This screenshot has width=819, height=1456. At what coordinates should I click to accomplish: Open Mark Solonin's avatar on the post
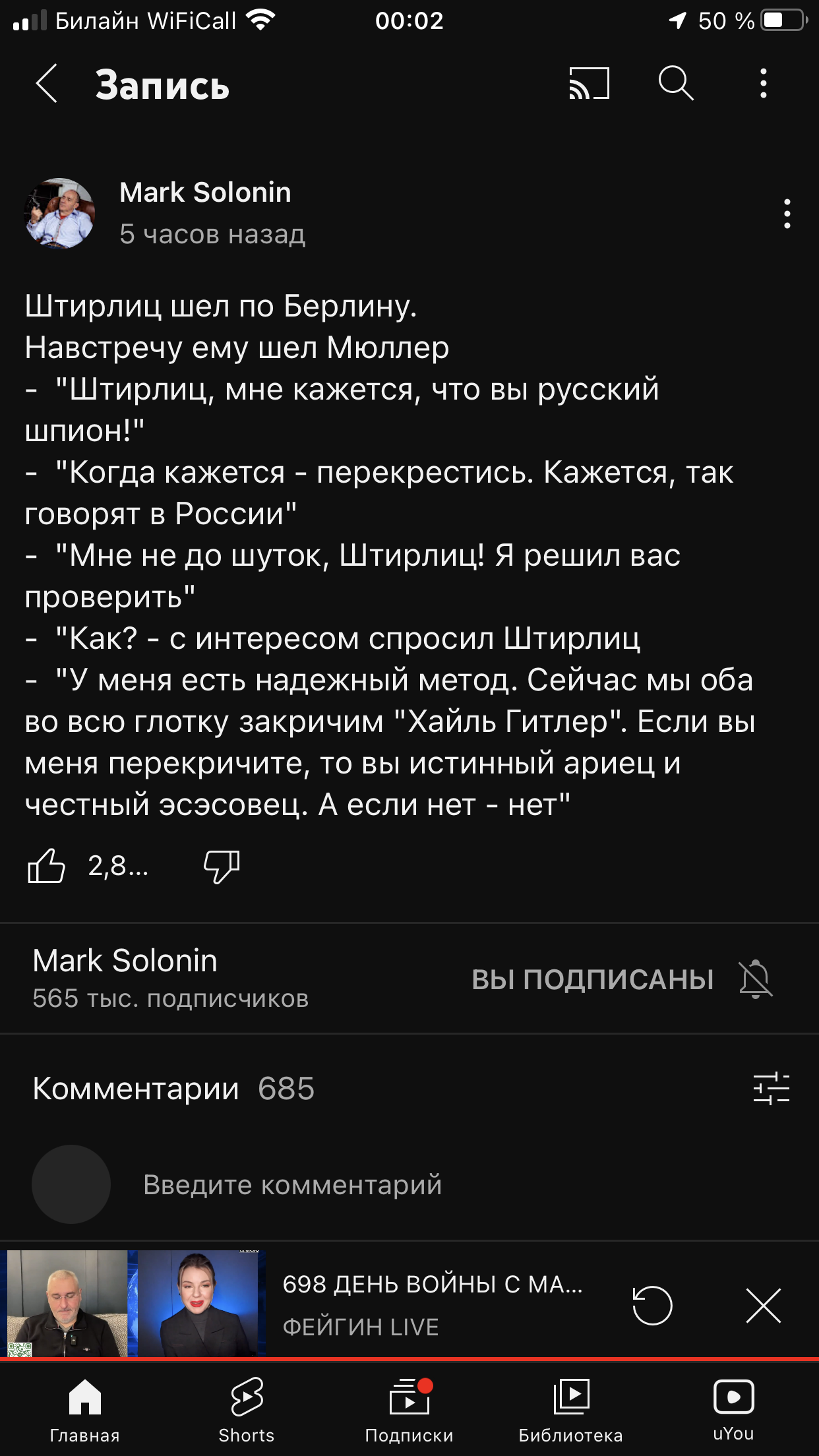59,214
